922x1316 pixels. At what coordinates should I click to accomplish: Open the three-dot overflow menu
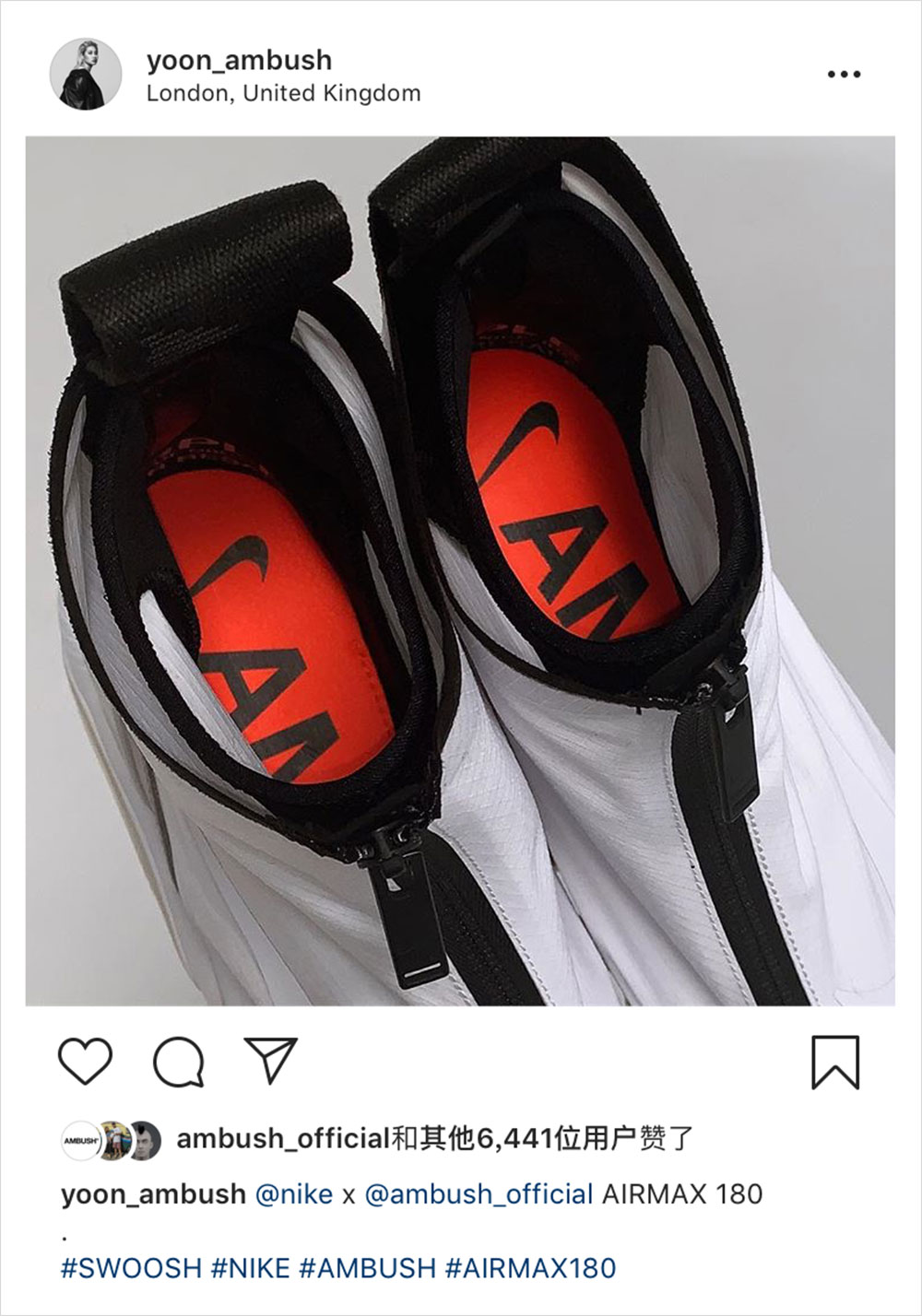(x=844, y=75)
